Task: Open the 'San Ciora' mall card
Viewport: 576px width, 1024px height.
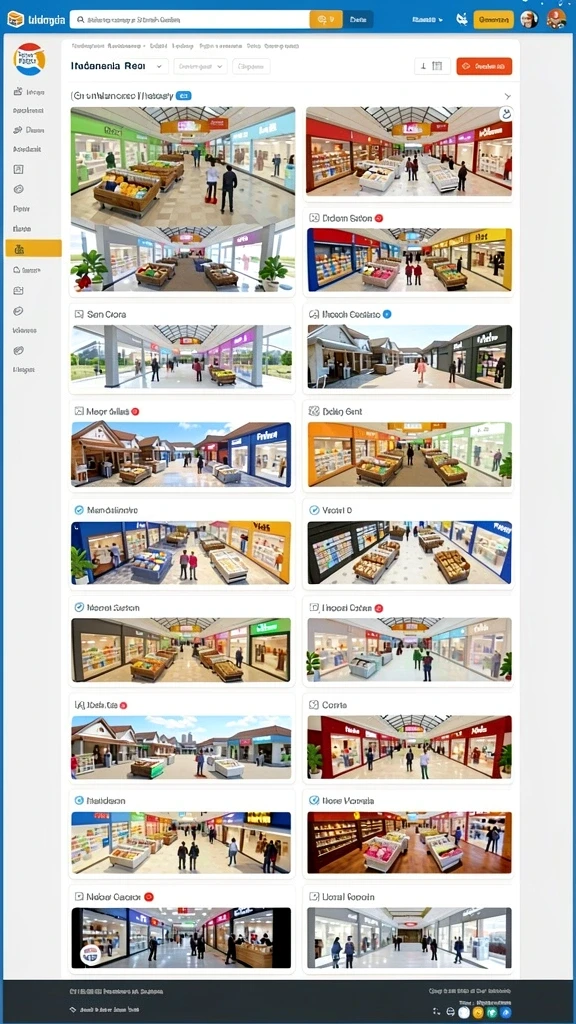Action: click(x=182, y=348)
